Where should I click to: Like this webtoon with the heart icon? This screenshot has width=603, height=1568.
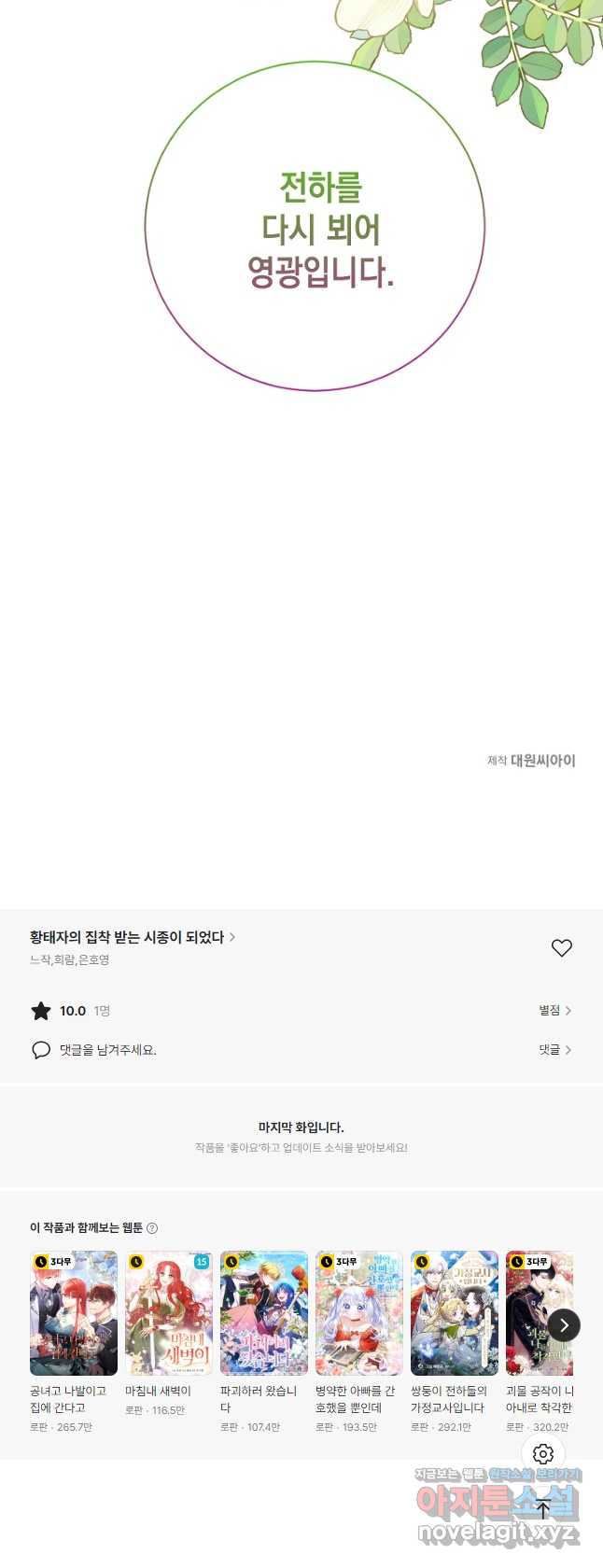tap(561, 948)
